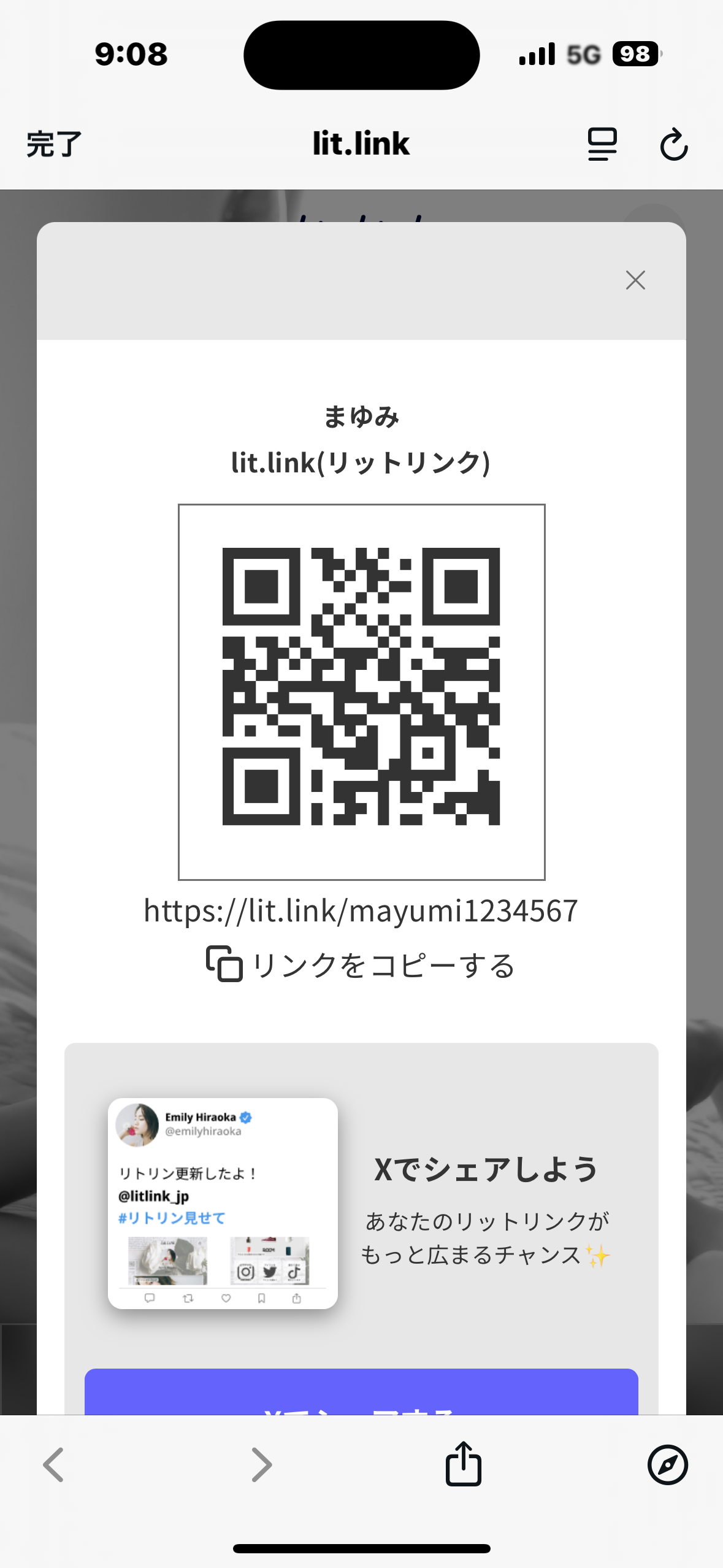Tap the blue share-on-X button
The height and width of the screenshot is (1568, 723).
tap(361, 1394)
